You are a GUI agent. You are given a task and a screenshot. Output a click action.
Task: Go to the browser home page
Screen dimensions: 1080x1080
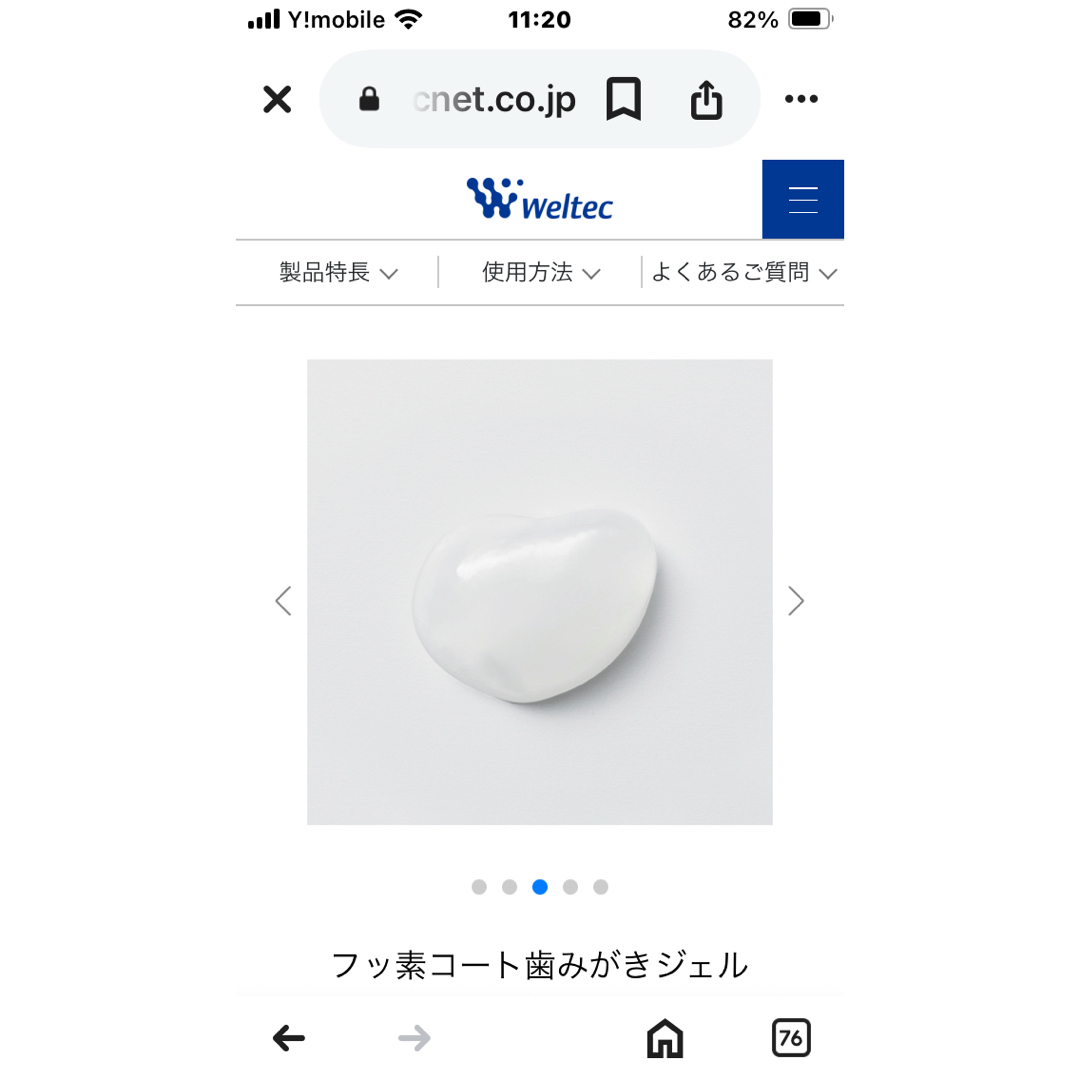point(665,1039)
